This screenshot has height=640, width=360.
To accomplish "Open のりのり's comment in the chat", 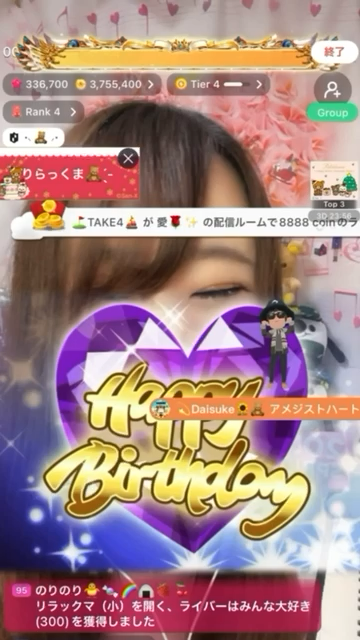I will coord(161,605).
